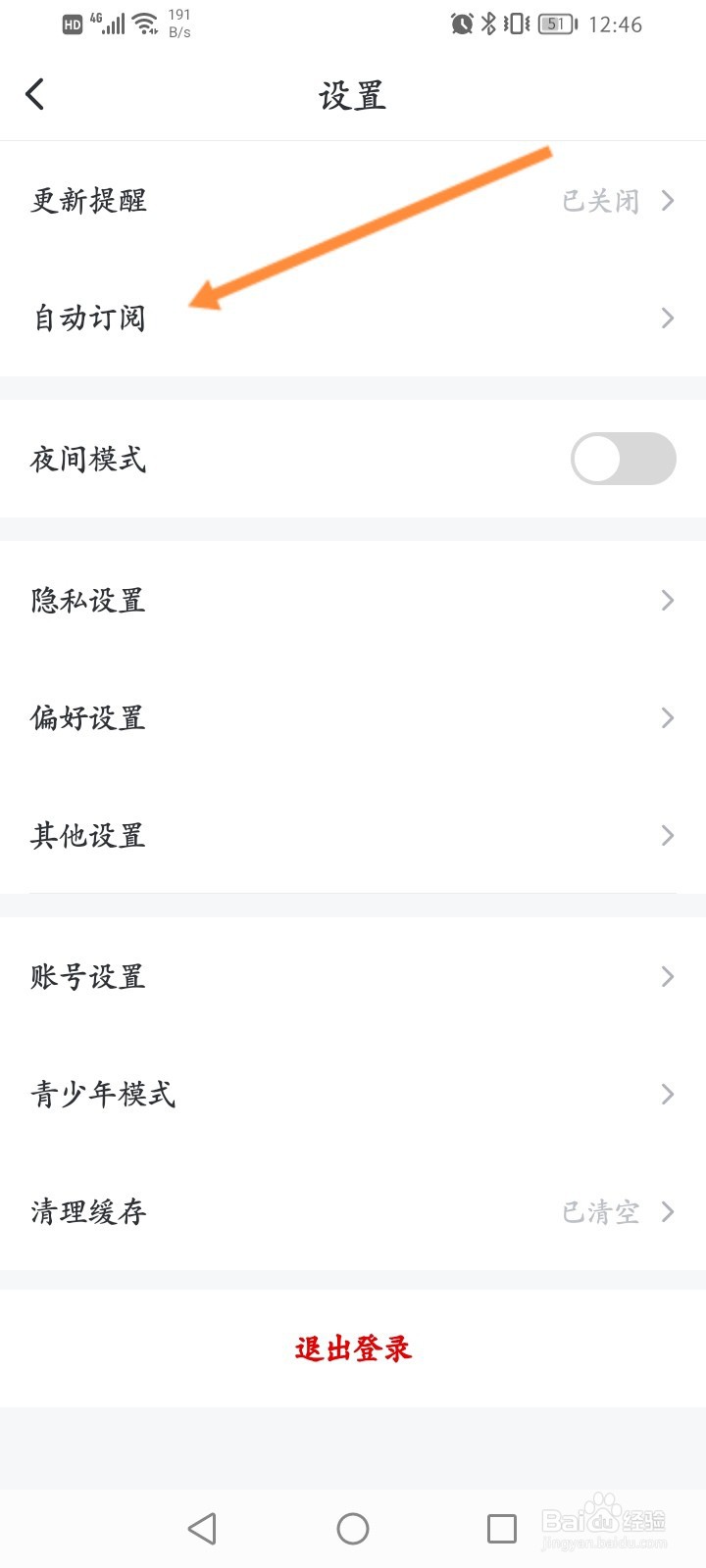
Task: Open 自动订阅 settings
Action: [353, 318]
